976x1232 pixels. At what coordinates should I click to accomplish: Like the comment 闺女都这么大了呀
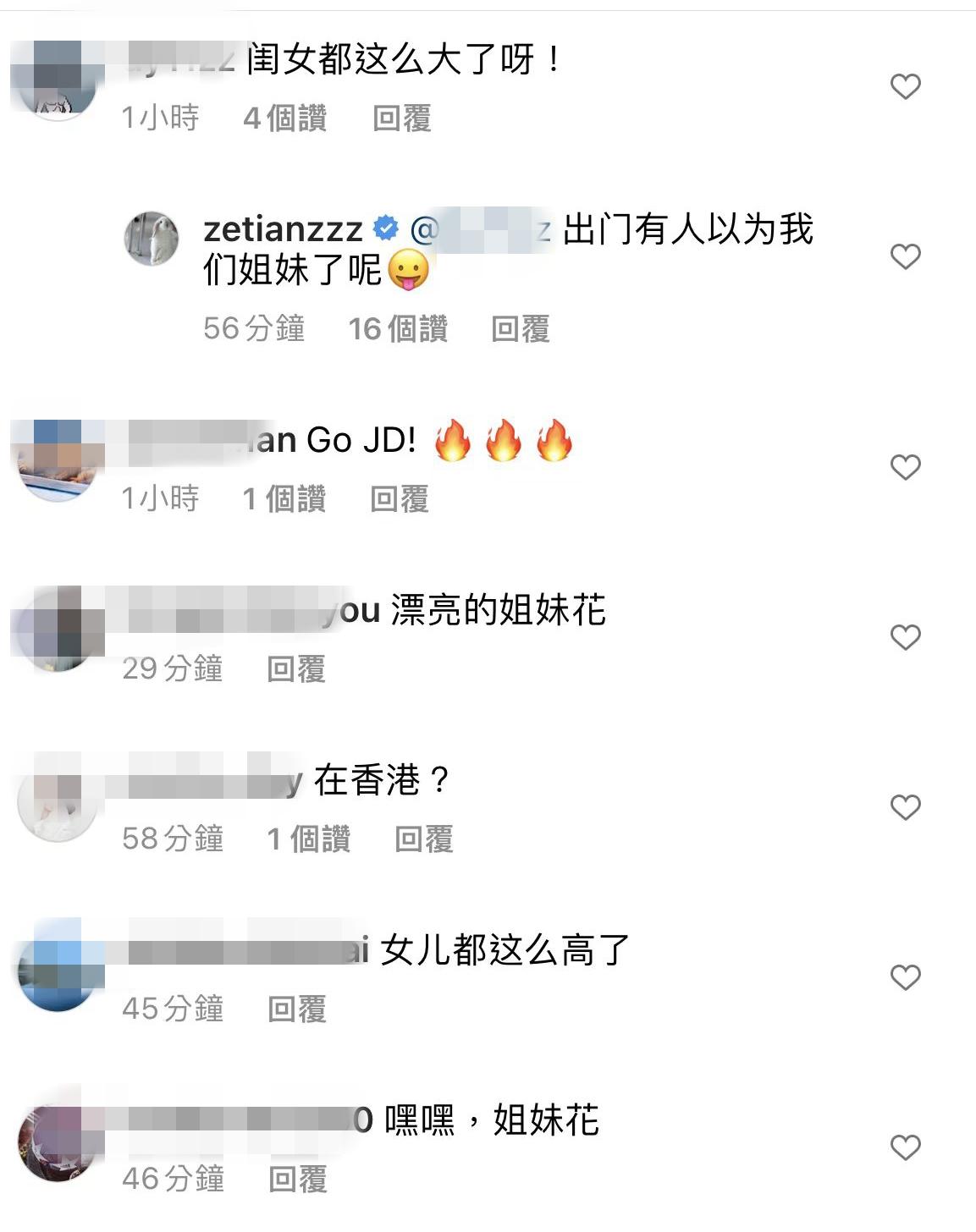tap(905, 86)
